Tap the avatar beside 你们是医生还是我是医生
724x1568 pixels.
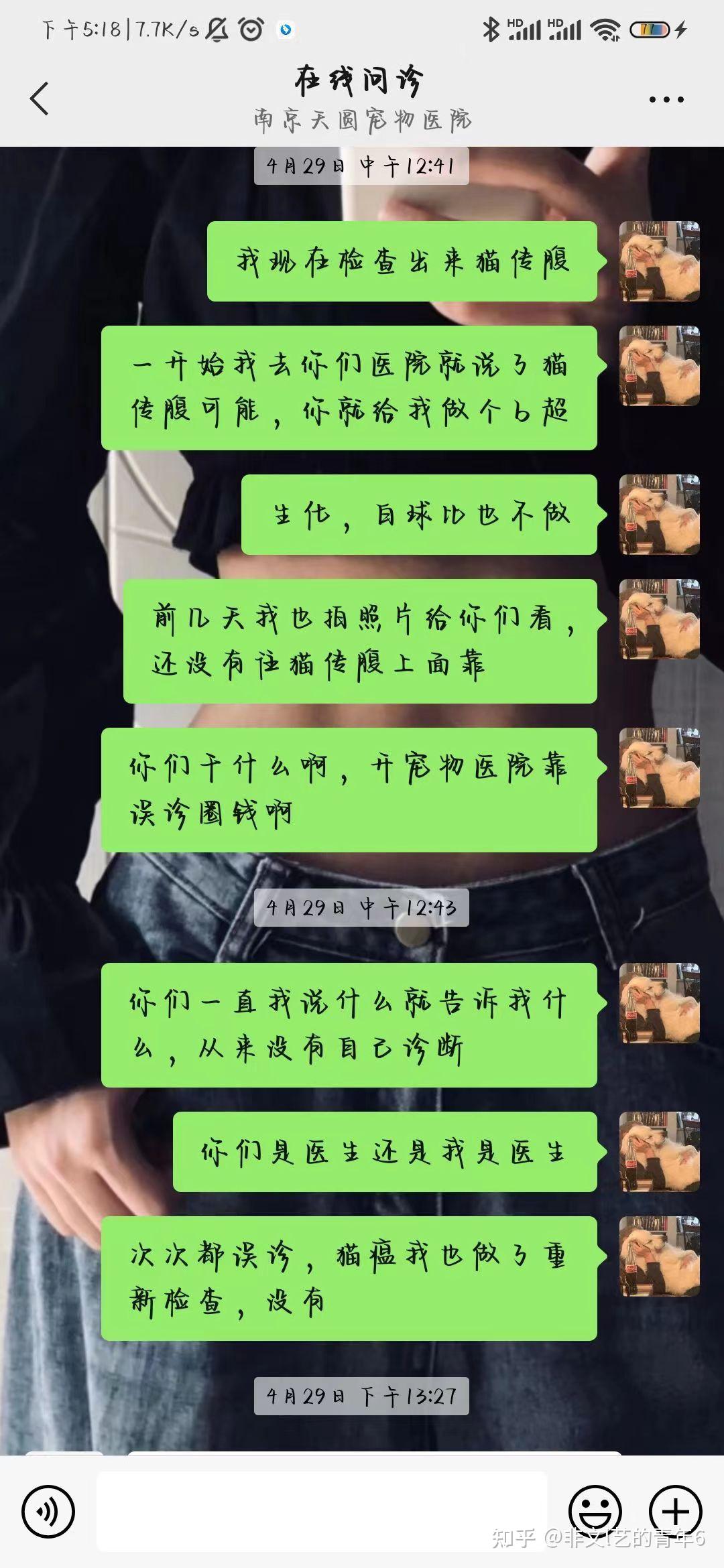click(660, 1151)
